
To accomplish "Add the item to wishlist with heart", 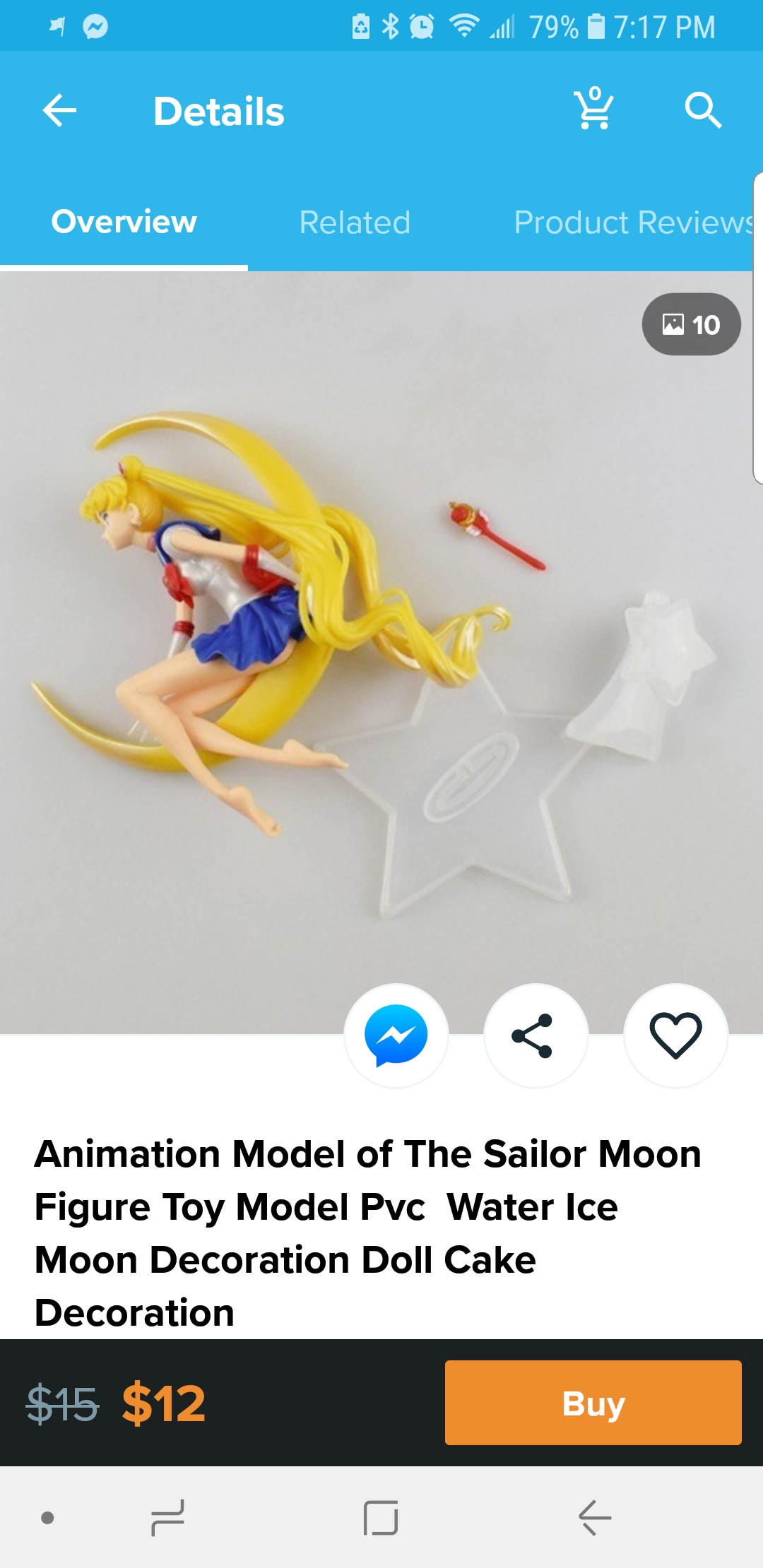I will pyautogui.click(x=675, y=1035).
